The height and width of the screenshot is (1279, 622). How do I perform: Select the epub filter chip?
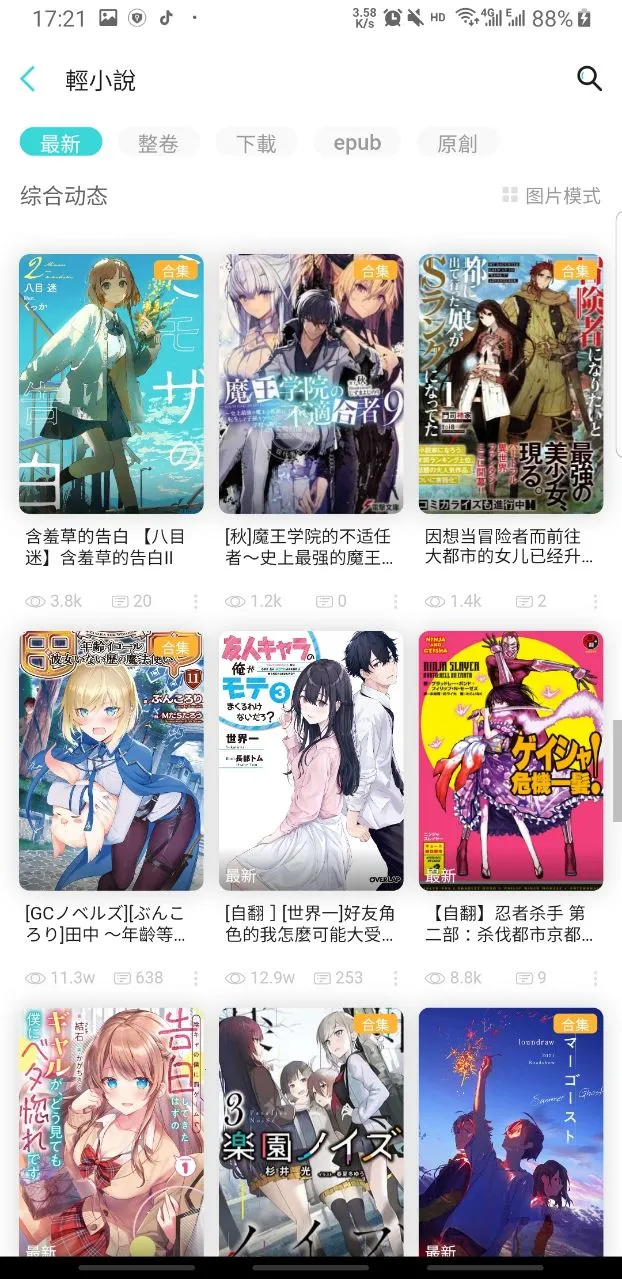357,143
